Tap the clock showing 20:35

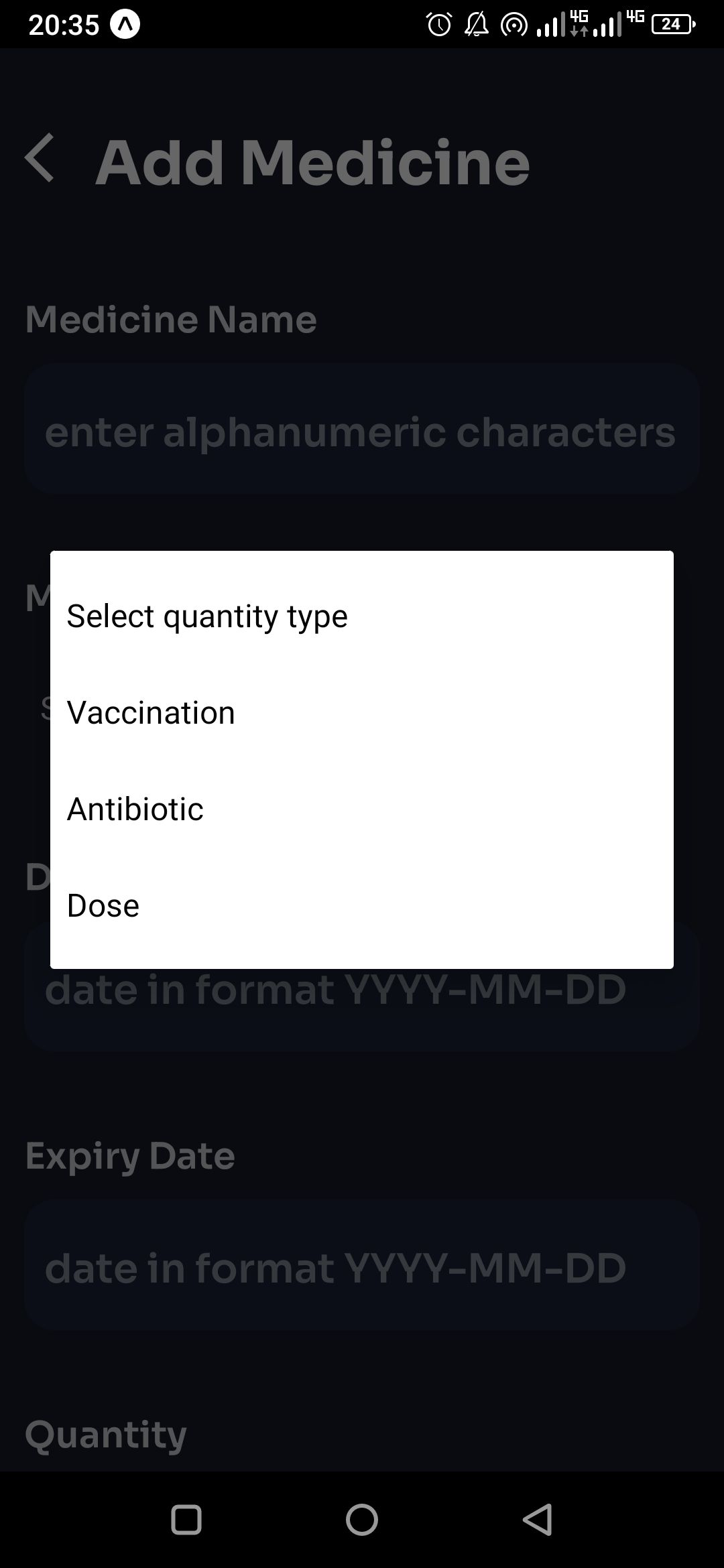point(64,25)
